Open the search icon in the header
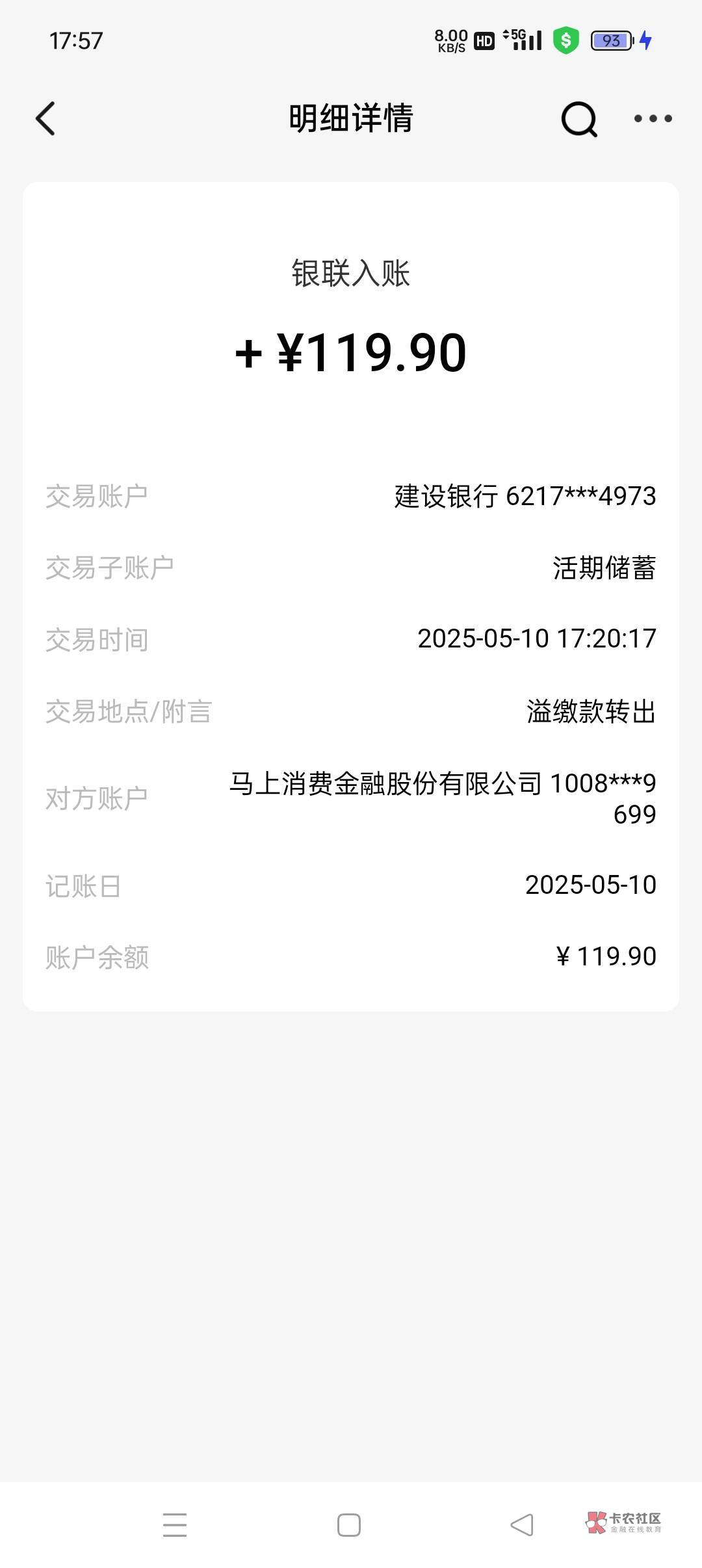 pos(578,119)
